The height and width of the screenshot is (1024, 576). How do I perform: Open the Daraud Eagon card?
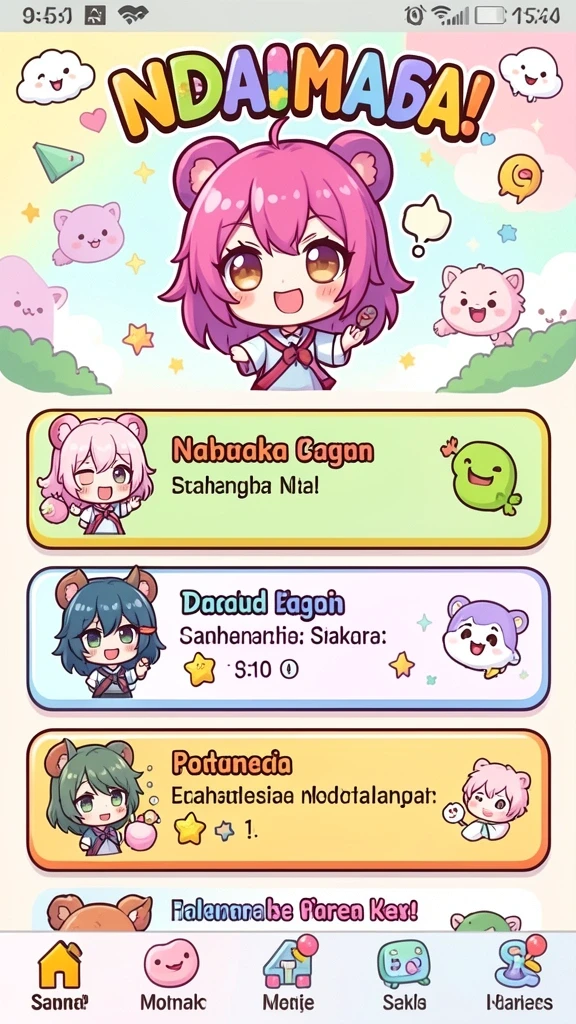pyautogui.click(x=288, y=639)
